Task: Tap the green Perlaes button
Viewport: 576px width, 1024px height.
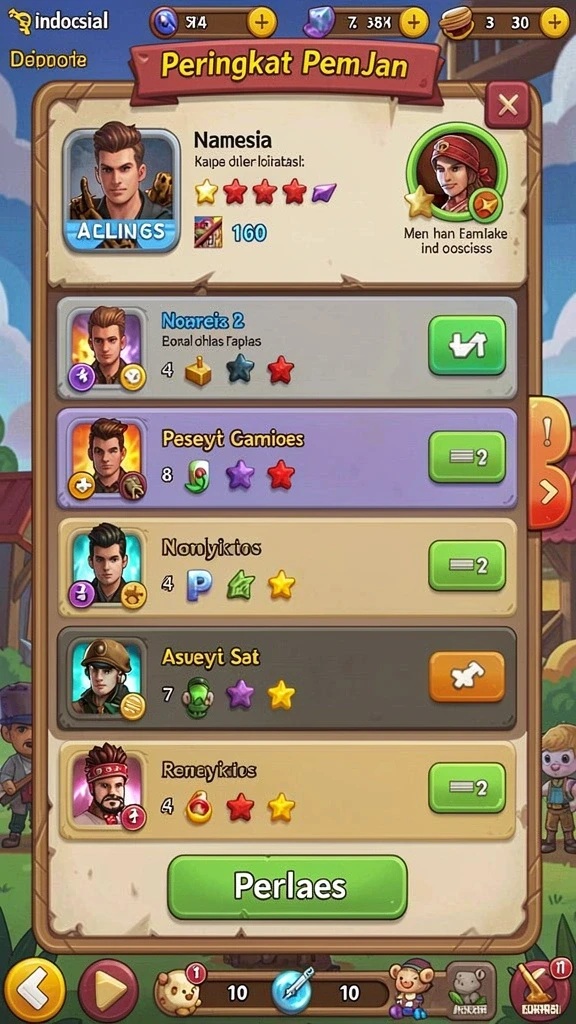Action: [287, 887]
